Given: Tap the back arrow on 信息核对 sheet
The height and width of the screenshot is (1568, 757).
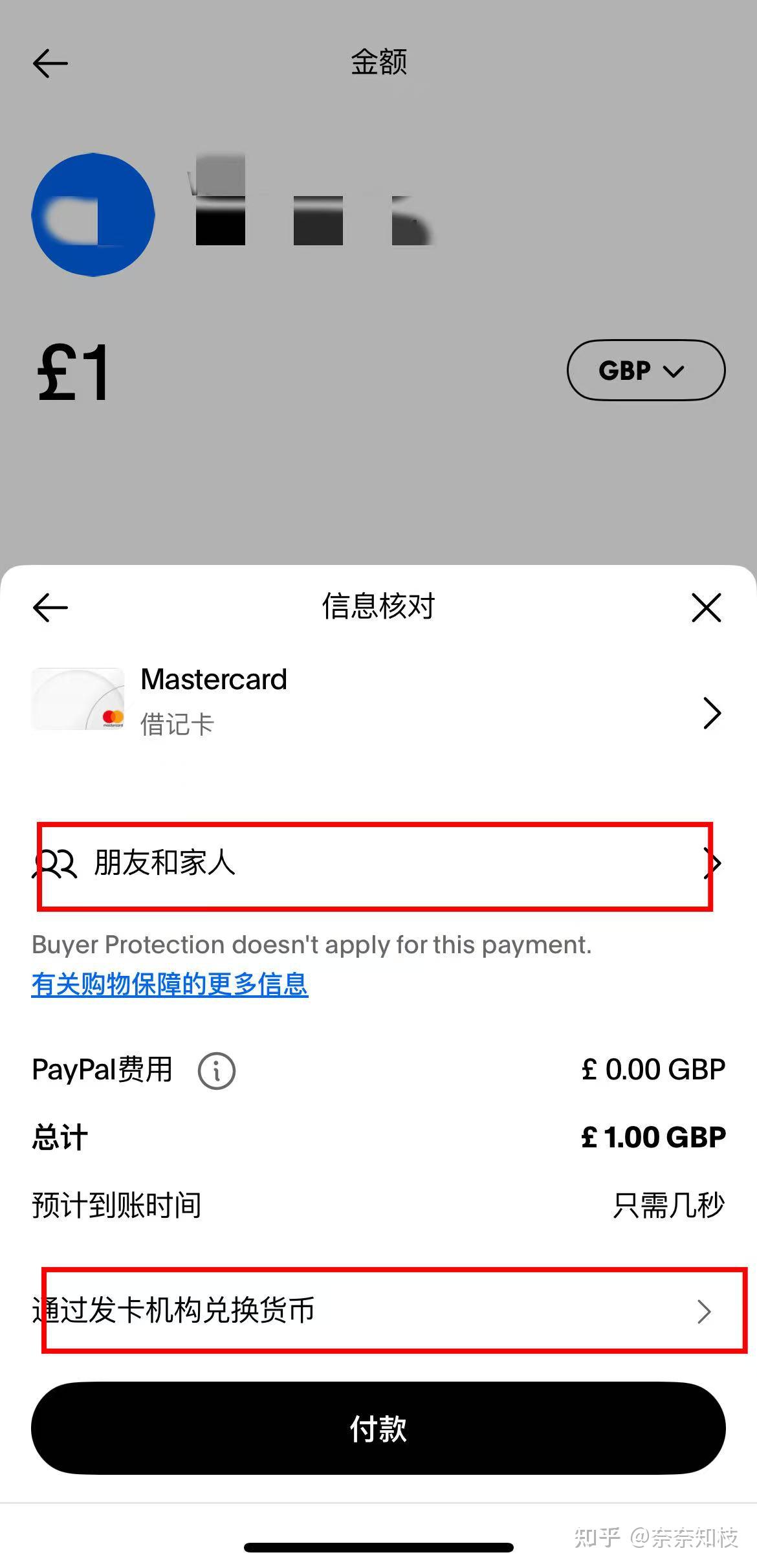Looking at the screenshot, I should tap(49, 607).
